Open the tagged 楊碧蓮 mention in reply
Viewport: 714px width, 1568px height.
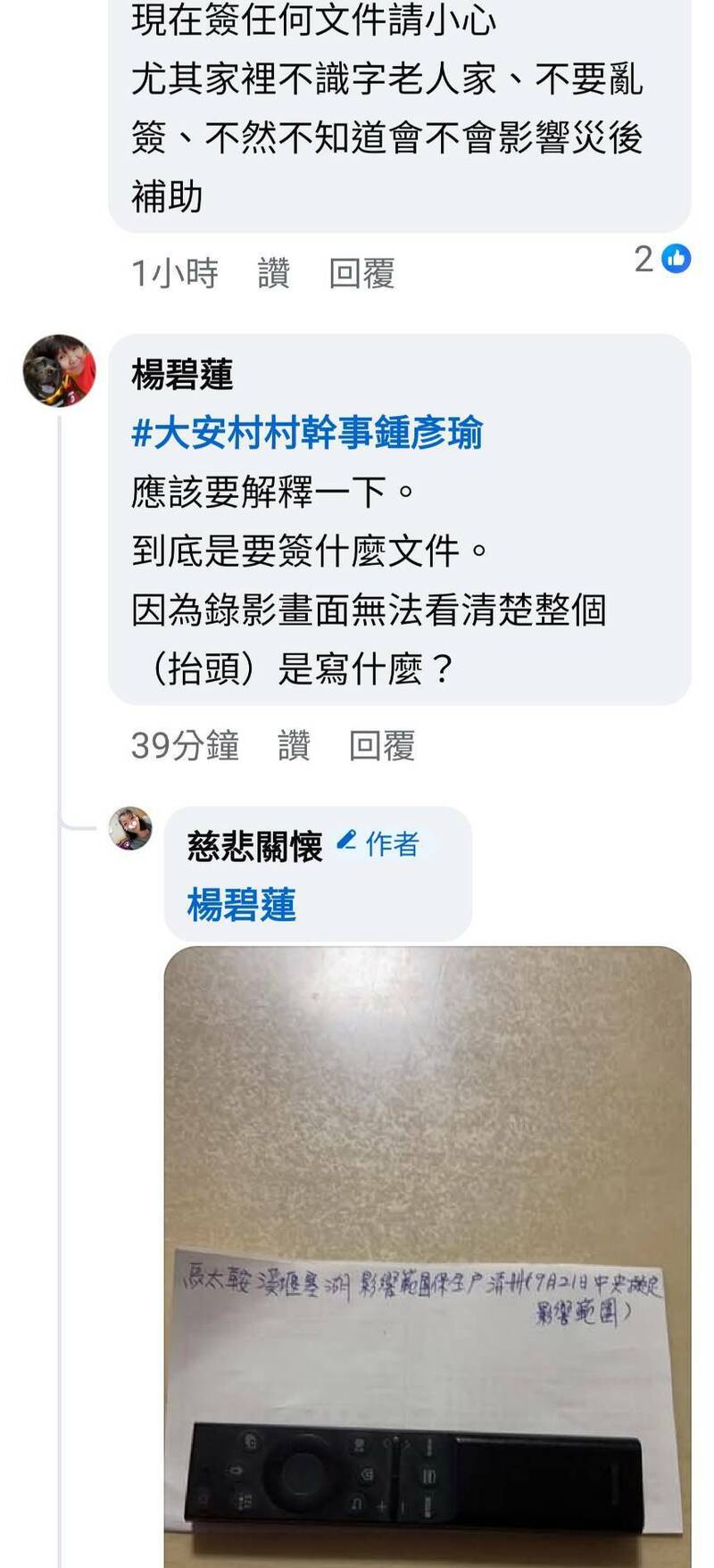[241, 906]
